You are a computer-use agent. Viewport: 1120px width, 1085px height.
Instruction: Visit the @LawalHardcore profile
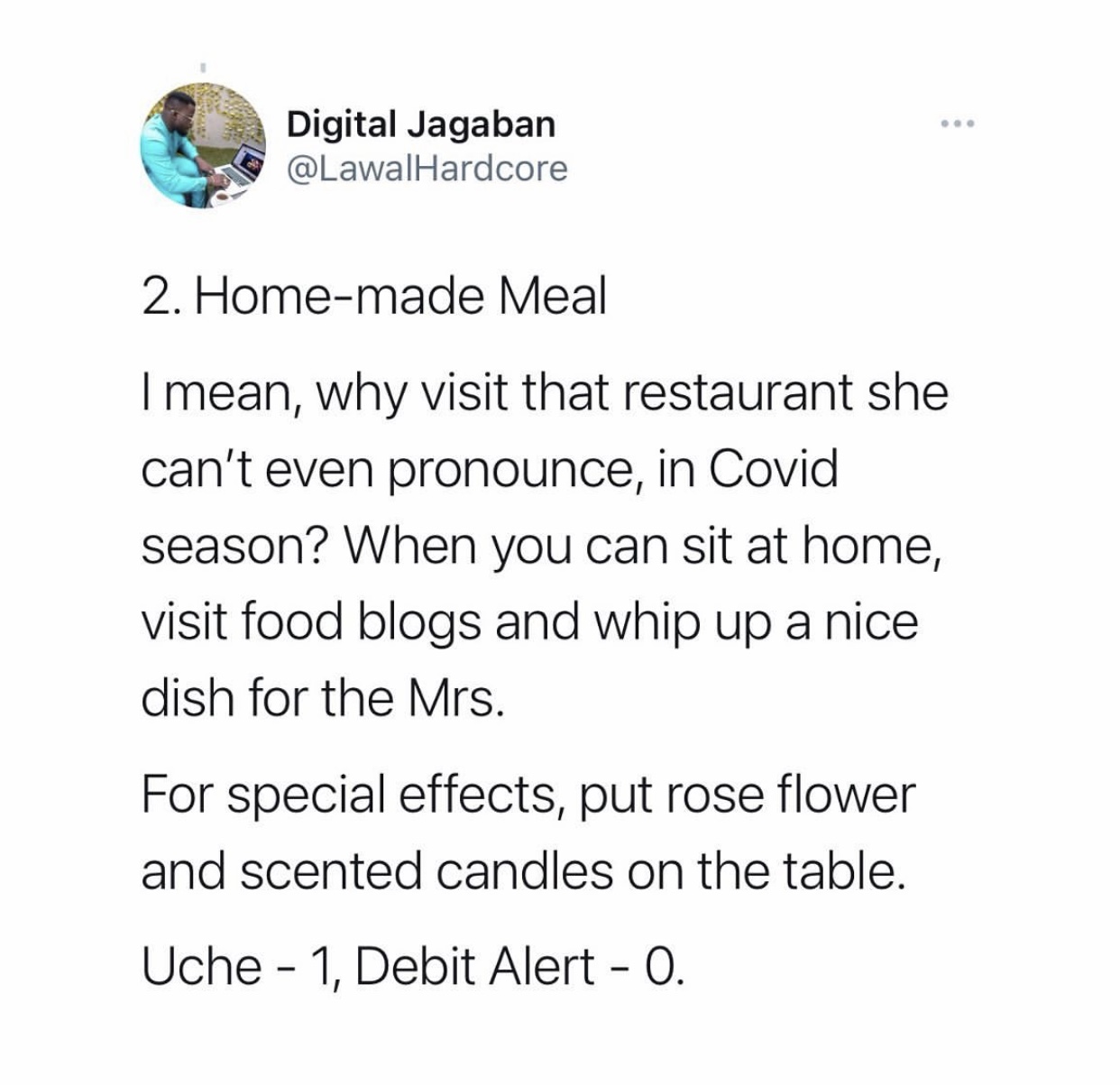coord(427,168)
